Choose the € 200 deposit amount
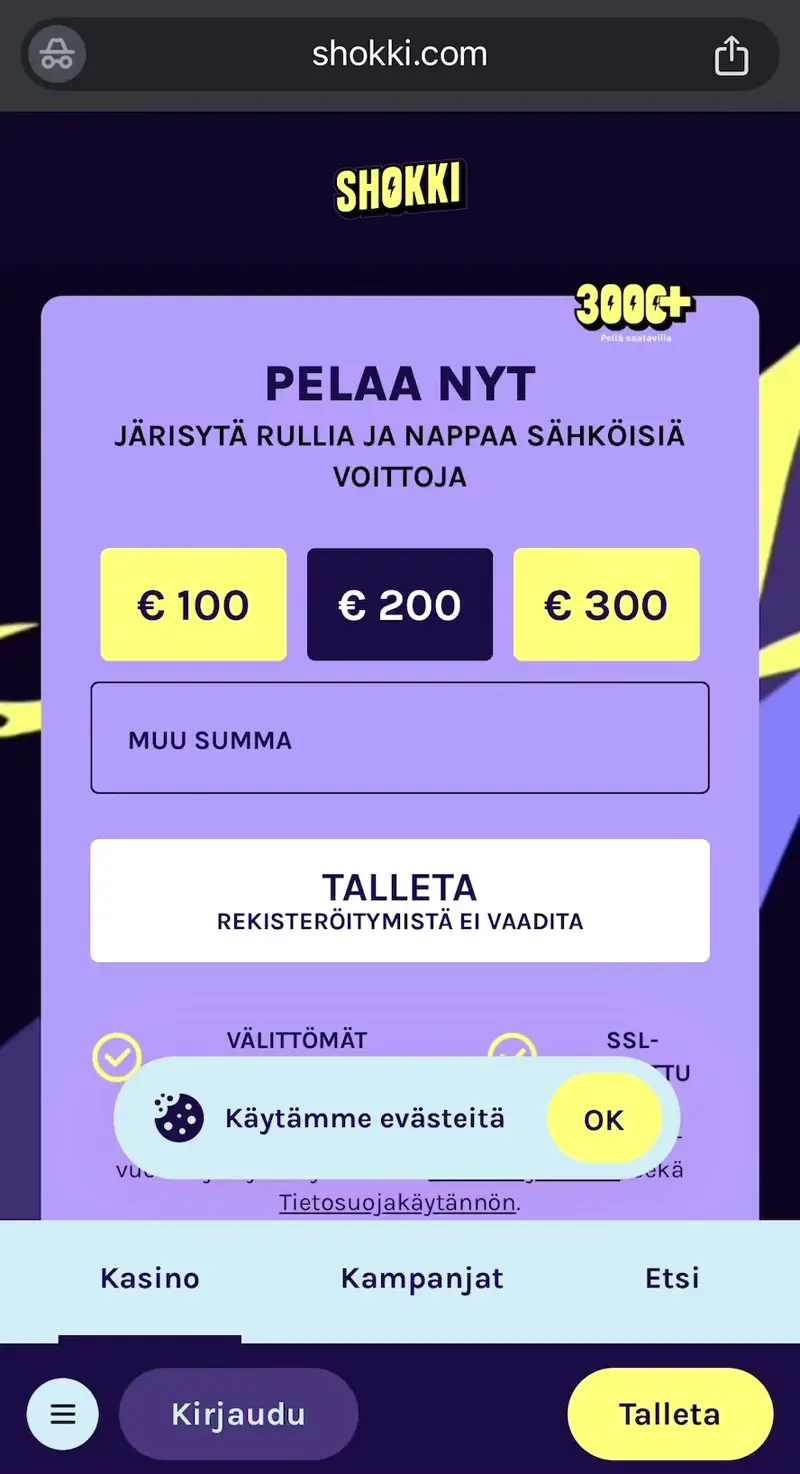800x1474 pixels. click(400, 605)
